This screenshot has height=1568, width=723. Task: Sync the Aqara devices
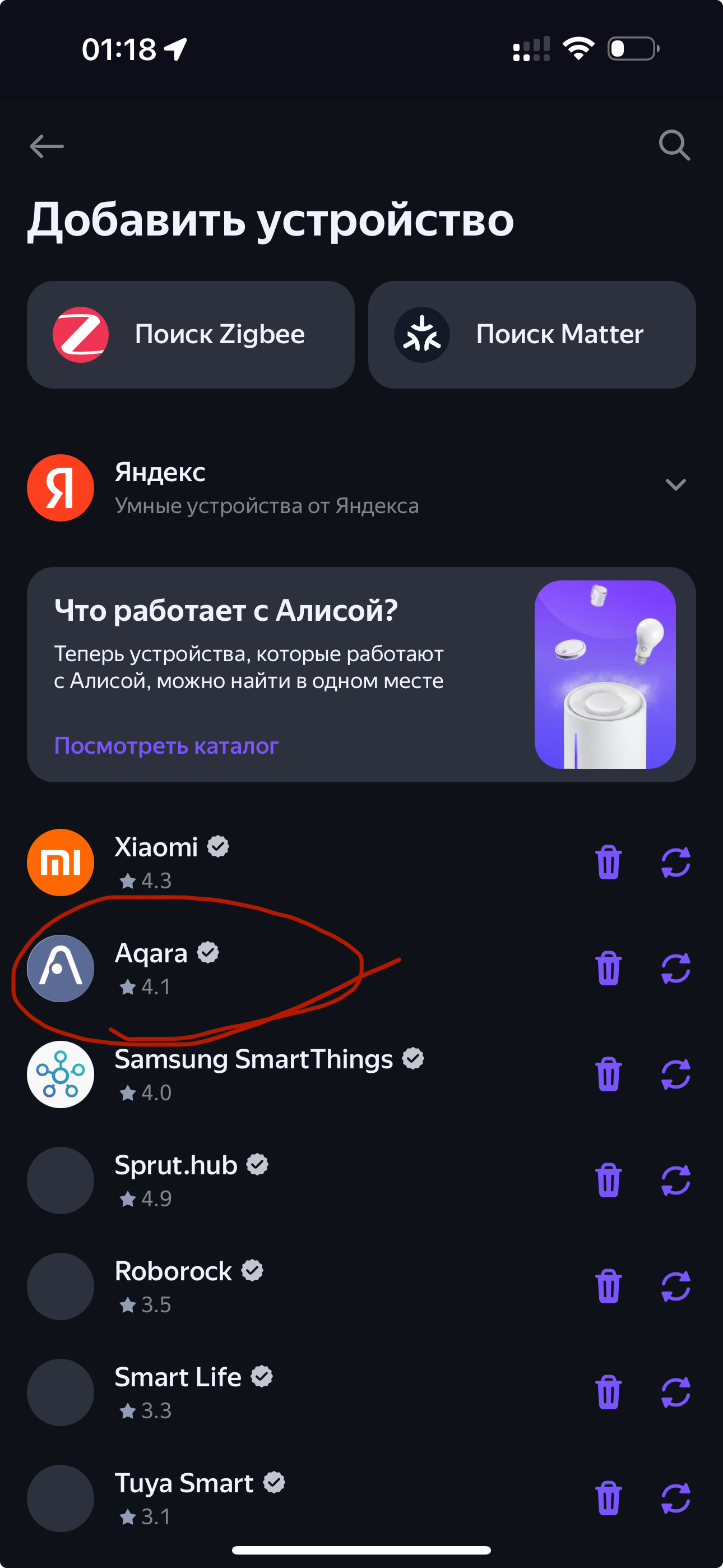tap(675, 968)
